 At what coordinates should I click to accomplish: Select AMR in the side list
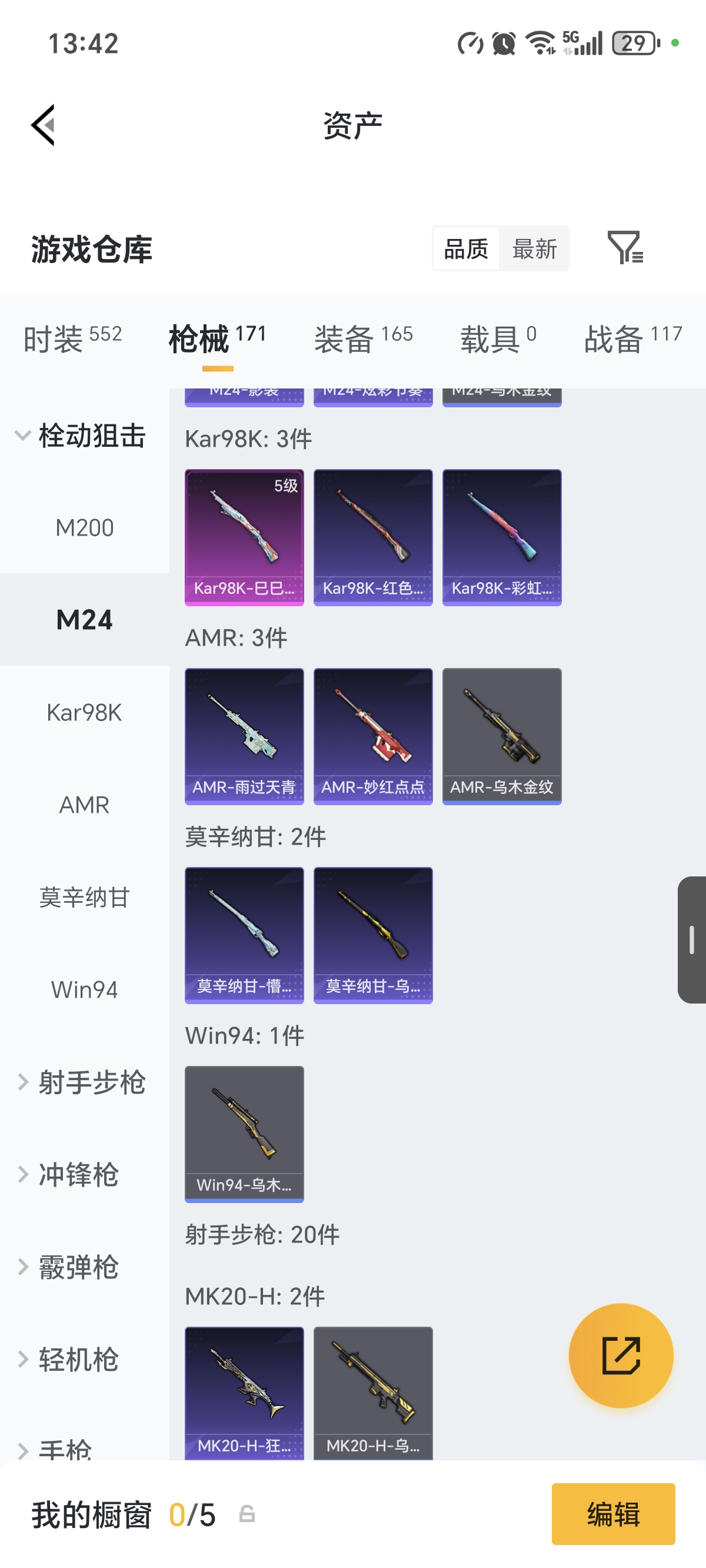[84, 805]
